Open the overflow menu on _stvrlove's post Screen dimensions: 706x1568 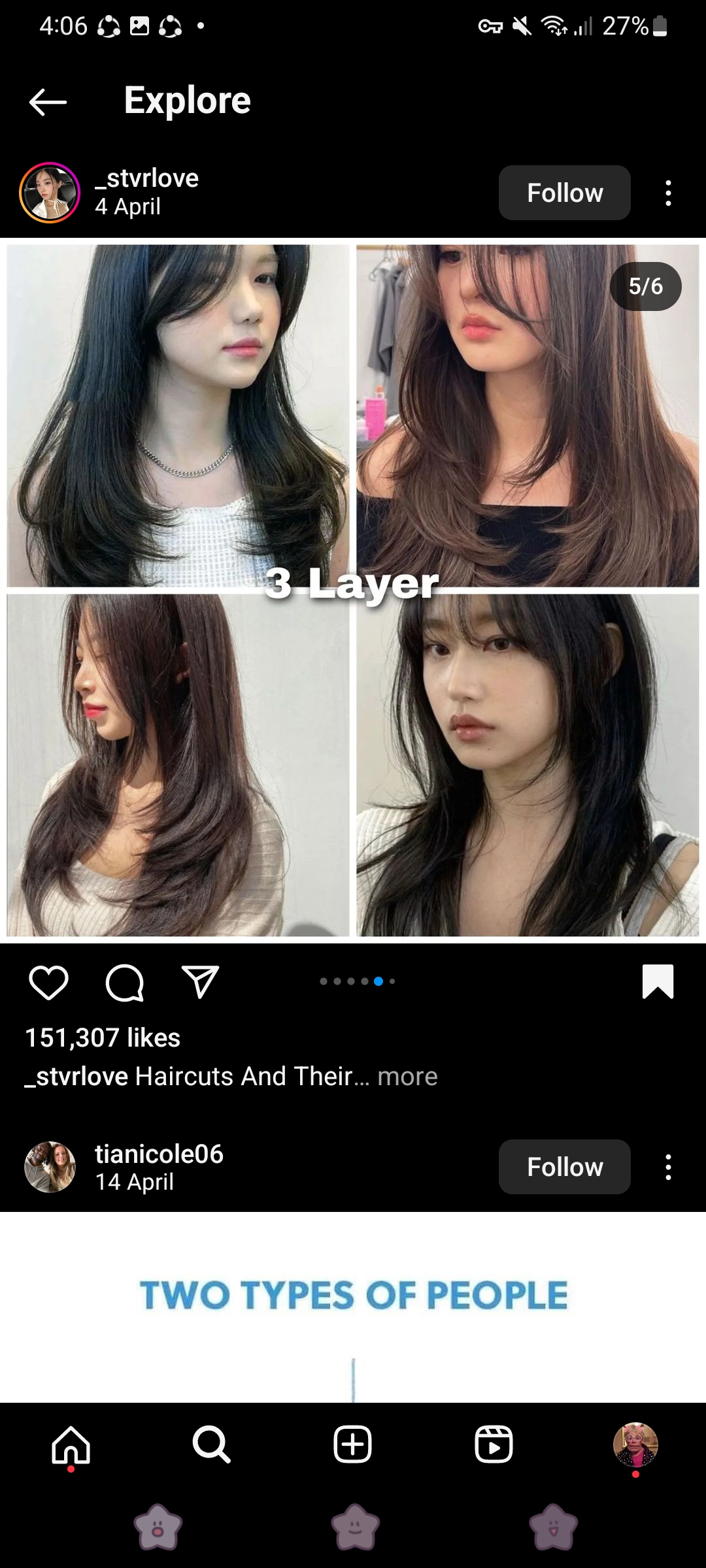pyautogui.click(x=667, y=193)
